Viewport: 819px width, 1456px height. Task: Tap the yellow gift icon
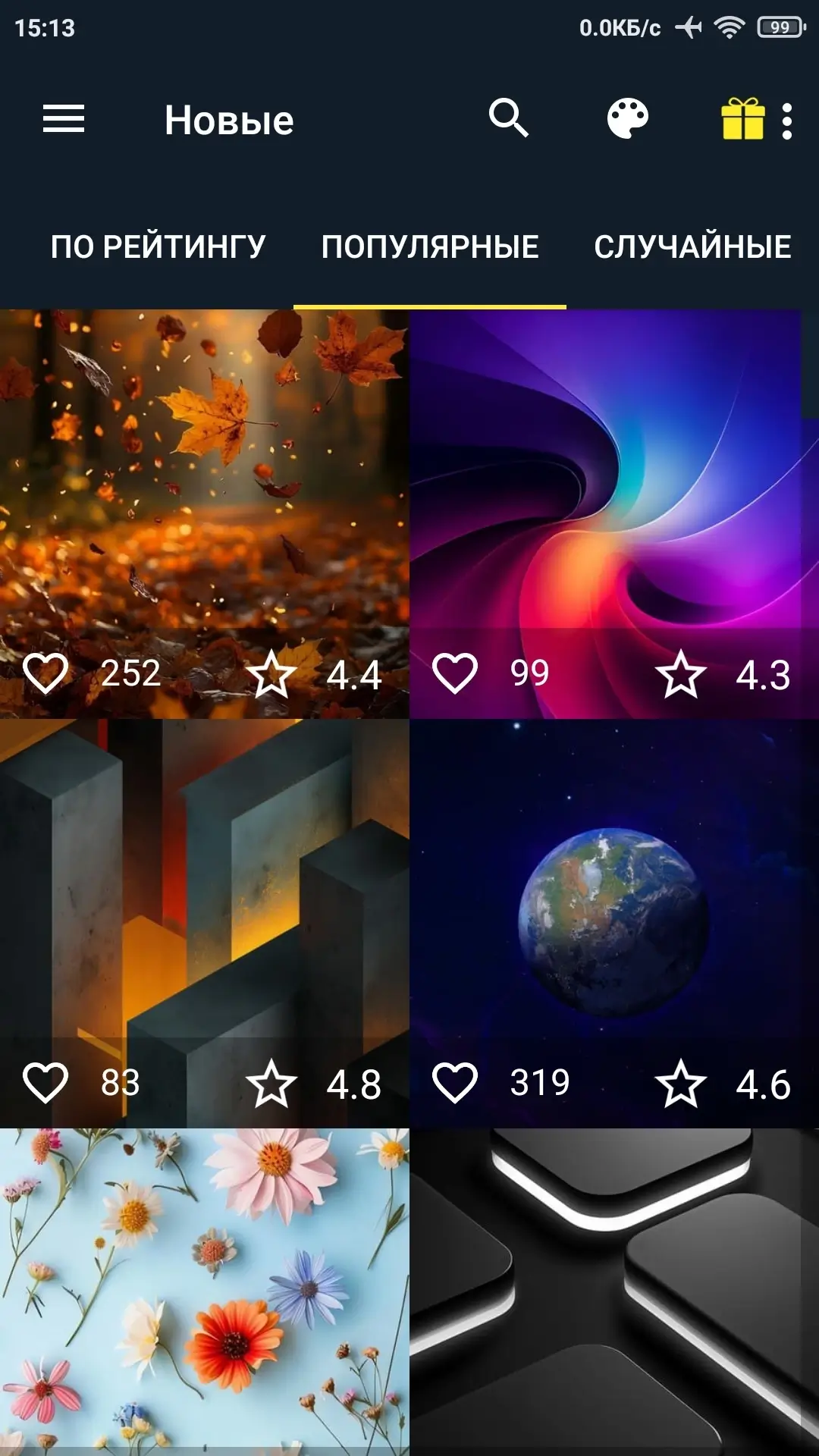coord(742,119)
